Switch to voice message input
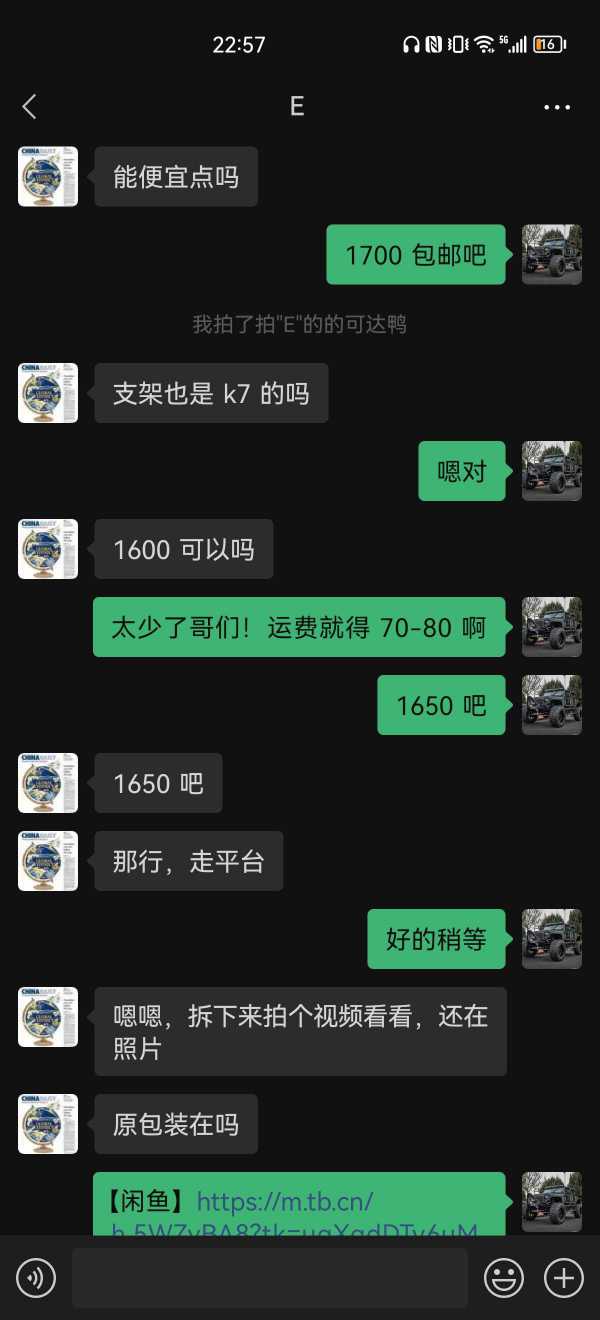600x1320 pixels. coord(36,1278)
